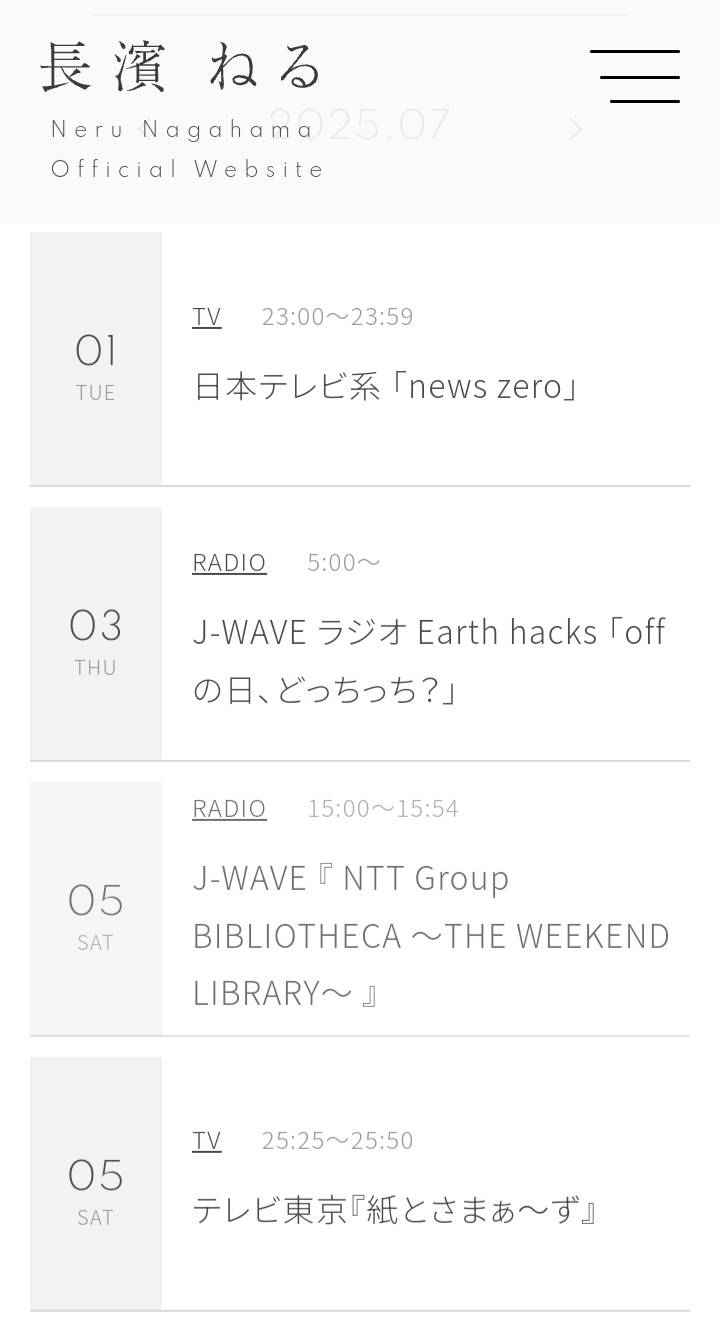Open the Earth hacks radio entry
The height and width of the screenshot is (1325, 720).
pos(360,634)
